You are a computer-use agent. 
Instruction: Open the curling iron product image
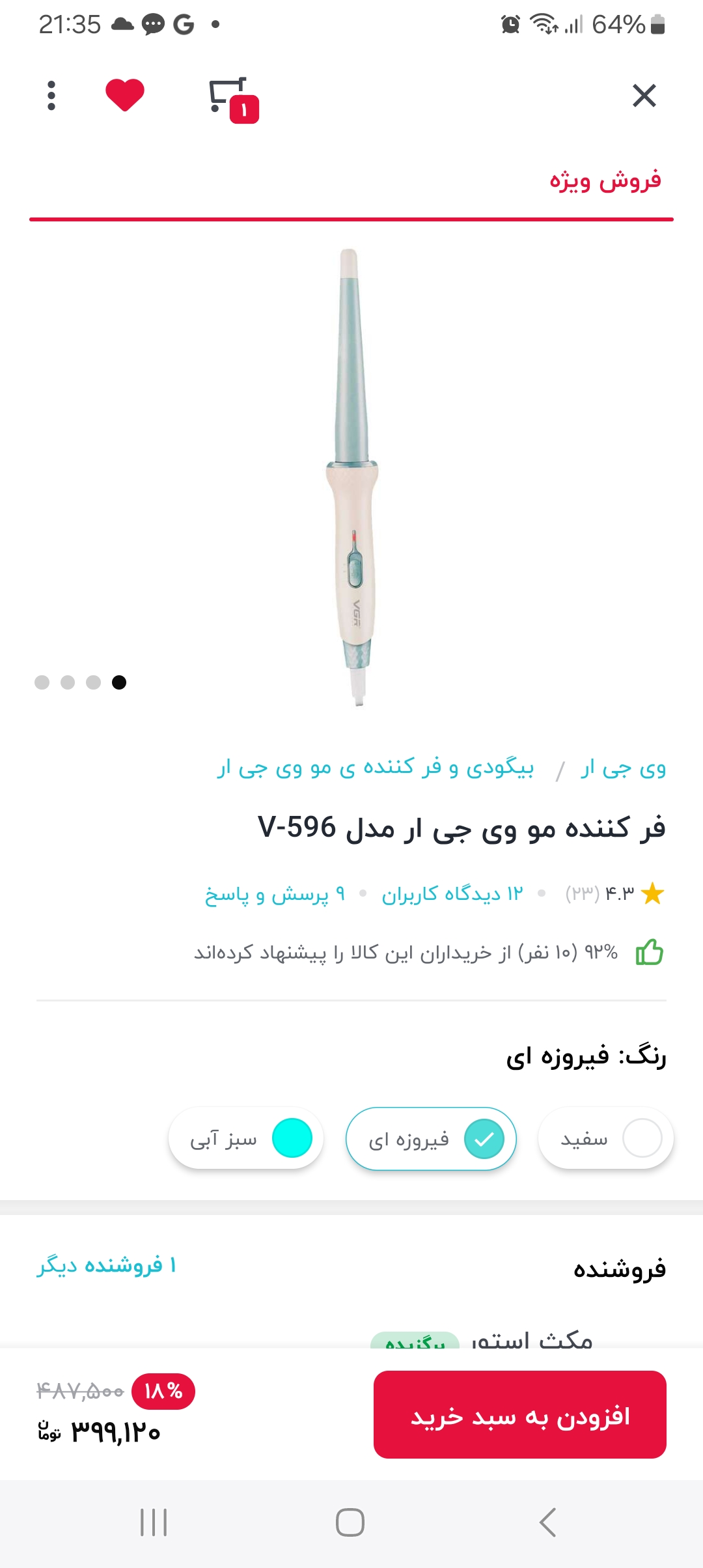point(351,475)
